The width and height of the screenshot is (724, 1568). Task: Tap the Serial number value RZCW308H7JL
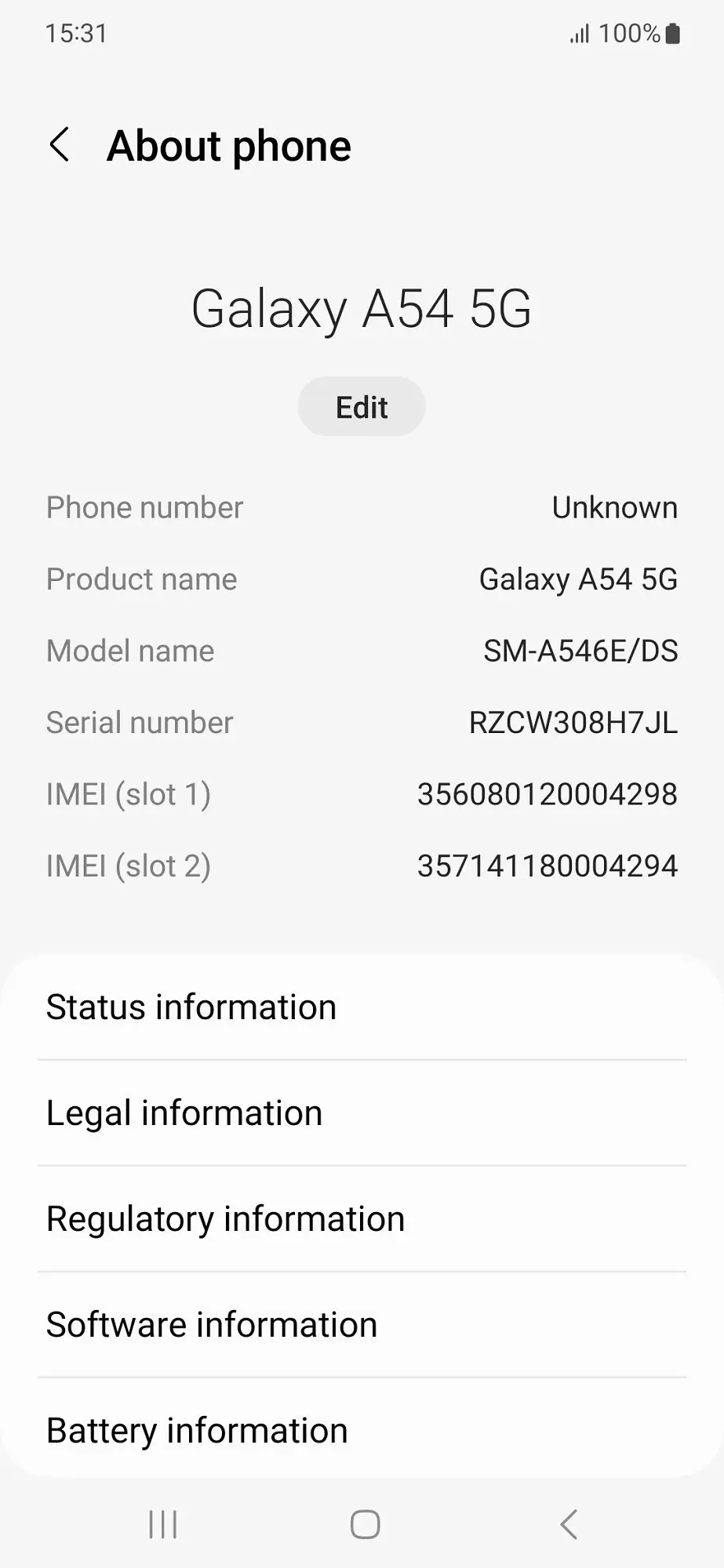573,722
